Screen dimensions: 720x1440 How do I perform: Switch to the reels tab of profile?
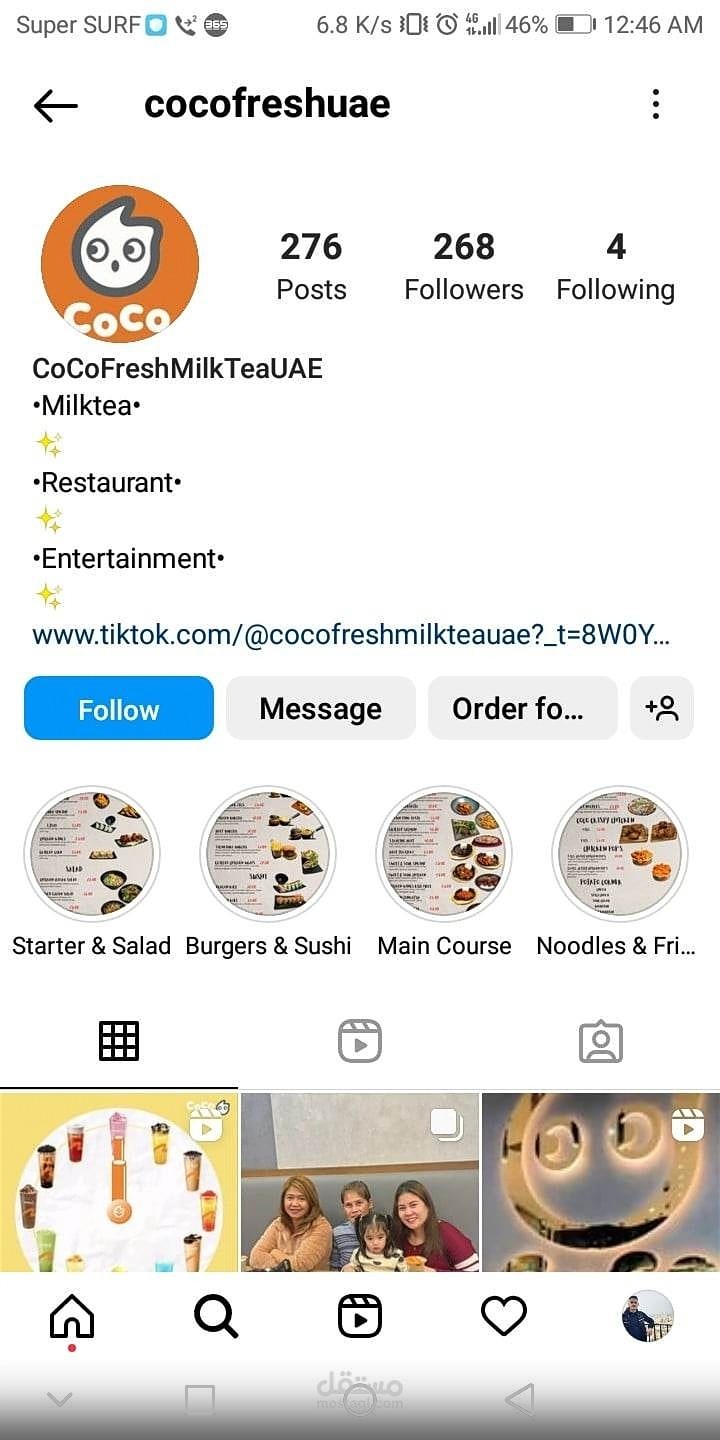(x=360, y=1041)
